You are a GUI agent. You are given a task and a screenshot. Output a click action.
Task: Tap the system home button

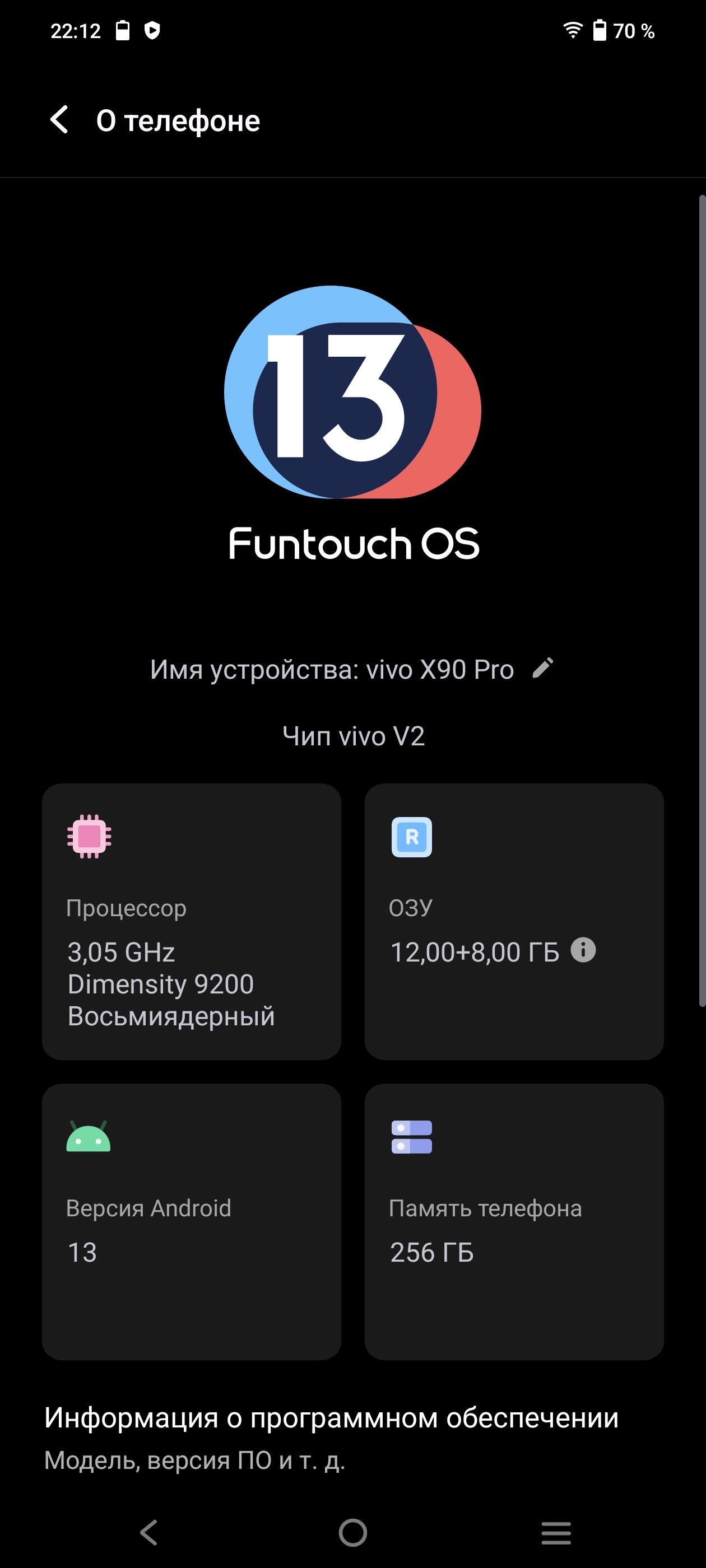coord(352,1532)
